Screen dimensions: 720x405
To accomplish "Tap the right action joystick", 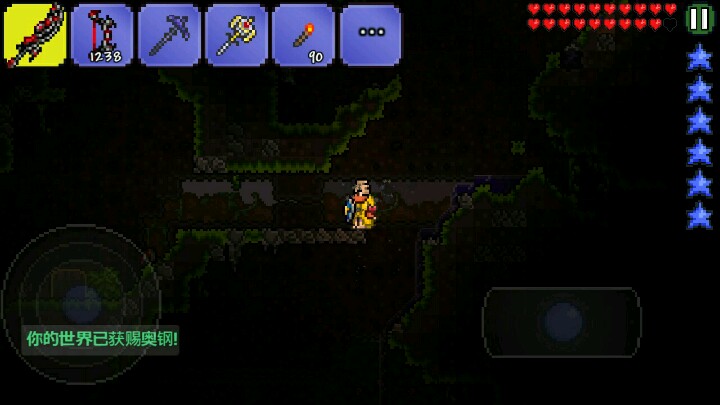I will (x=562, y=322).
